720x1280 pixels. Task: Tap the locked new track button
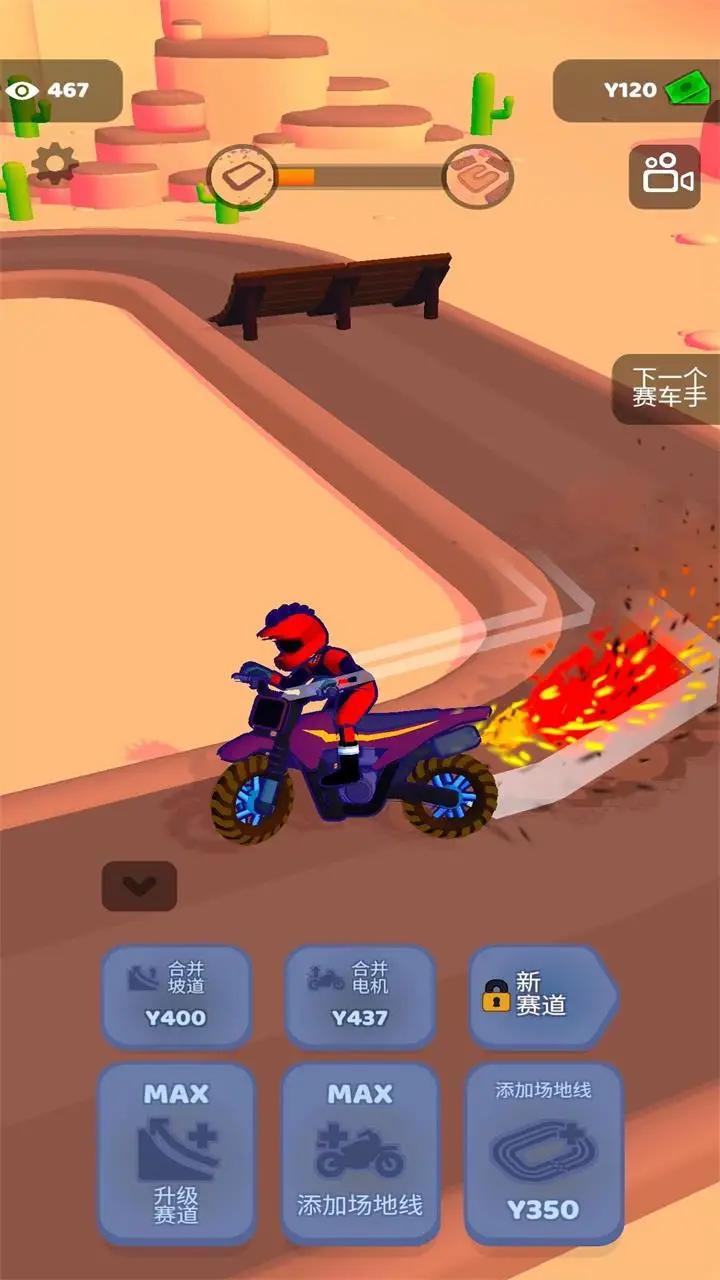pos(540,996)
